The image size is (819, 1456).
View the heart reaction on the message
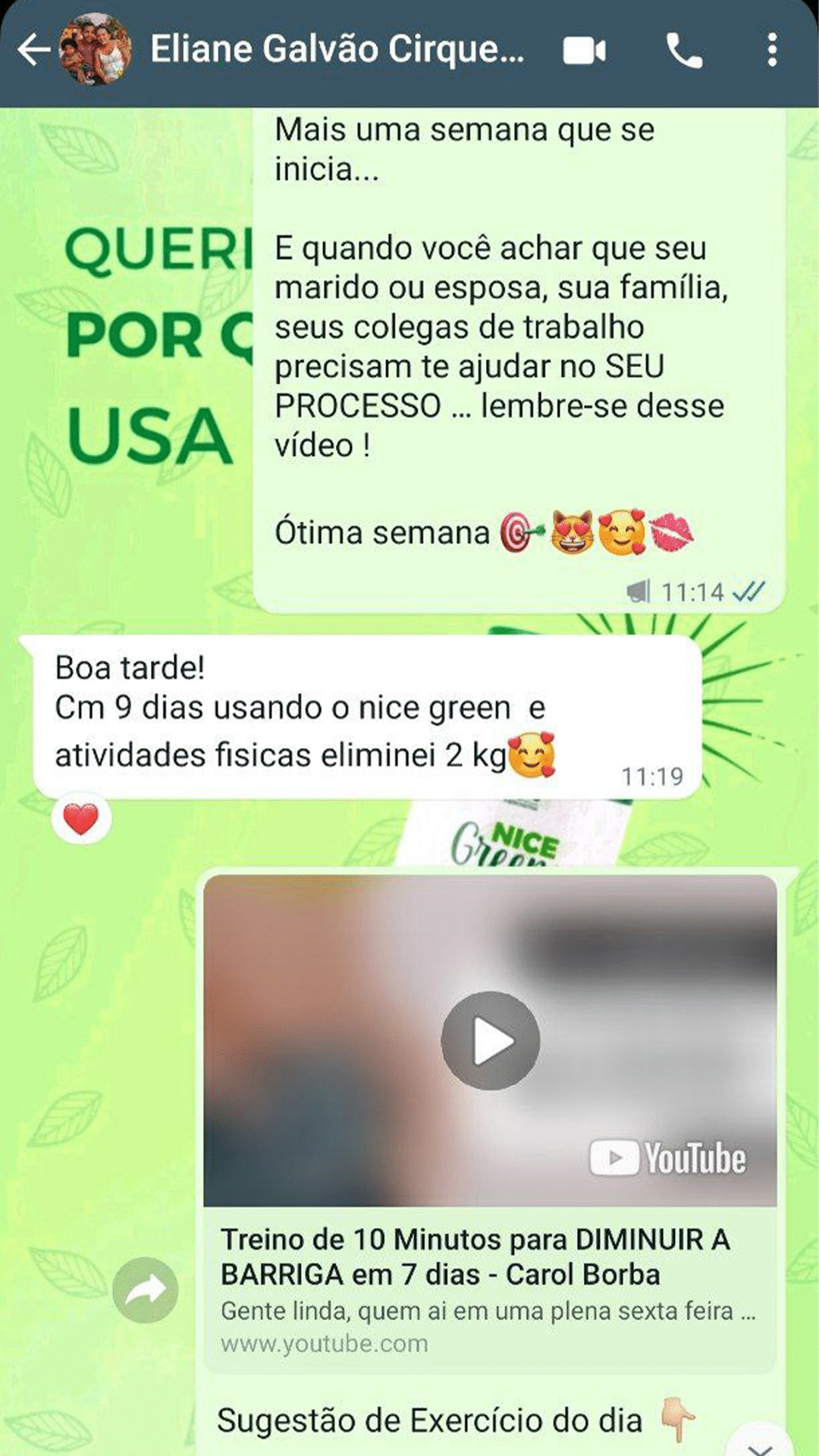point(81,820)
